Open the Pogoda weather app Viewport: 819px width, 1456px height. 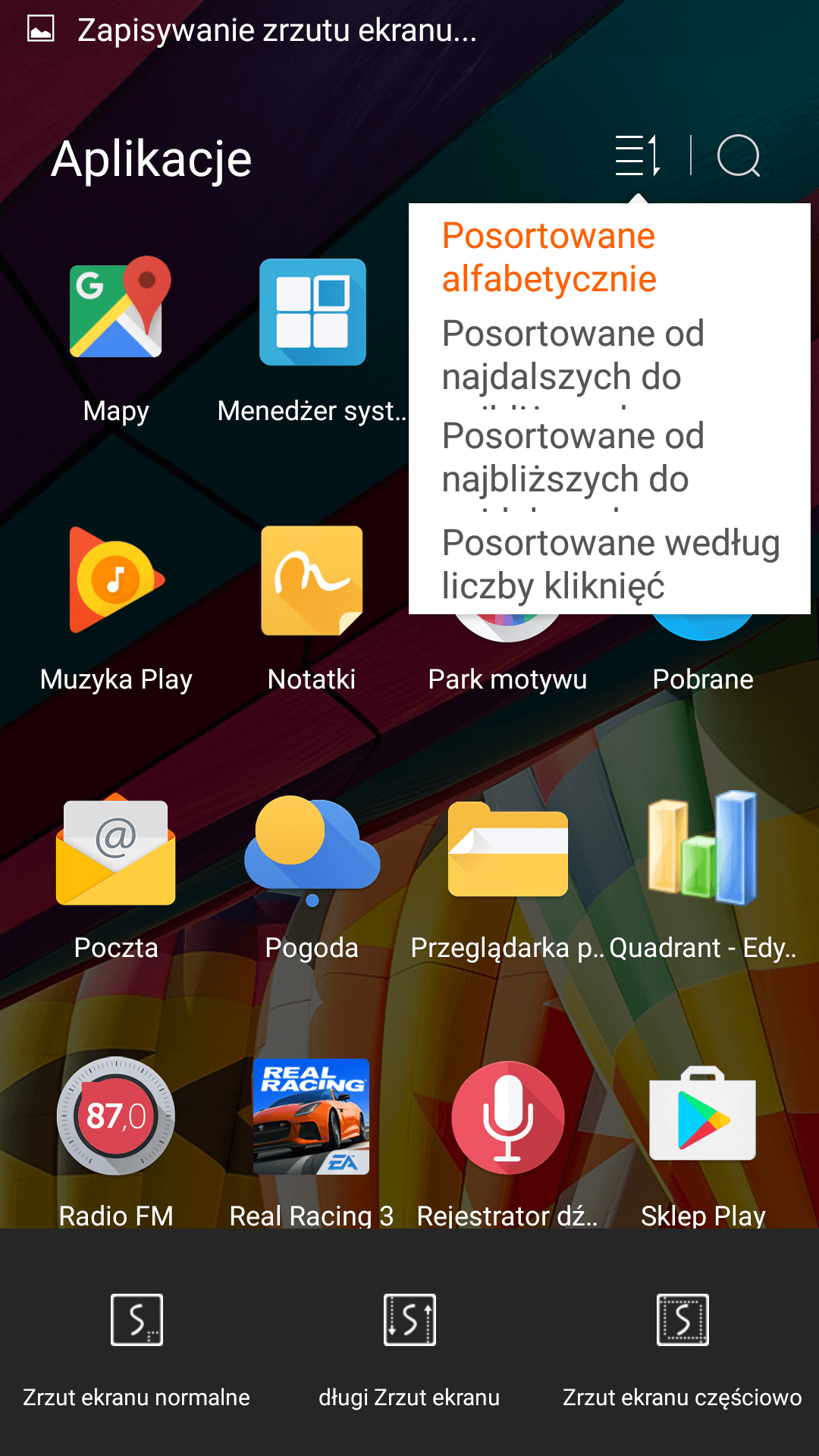tap(312, 876)
